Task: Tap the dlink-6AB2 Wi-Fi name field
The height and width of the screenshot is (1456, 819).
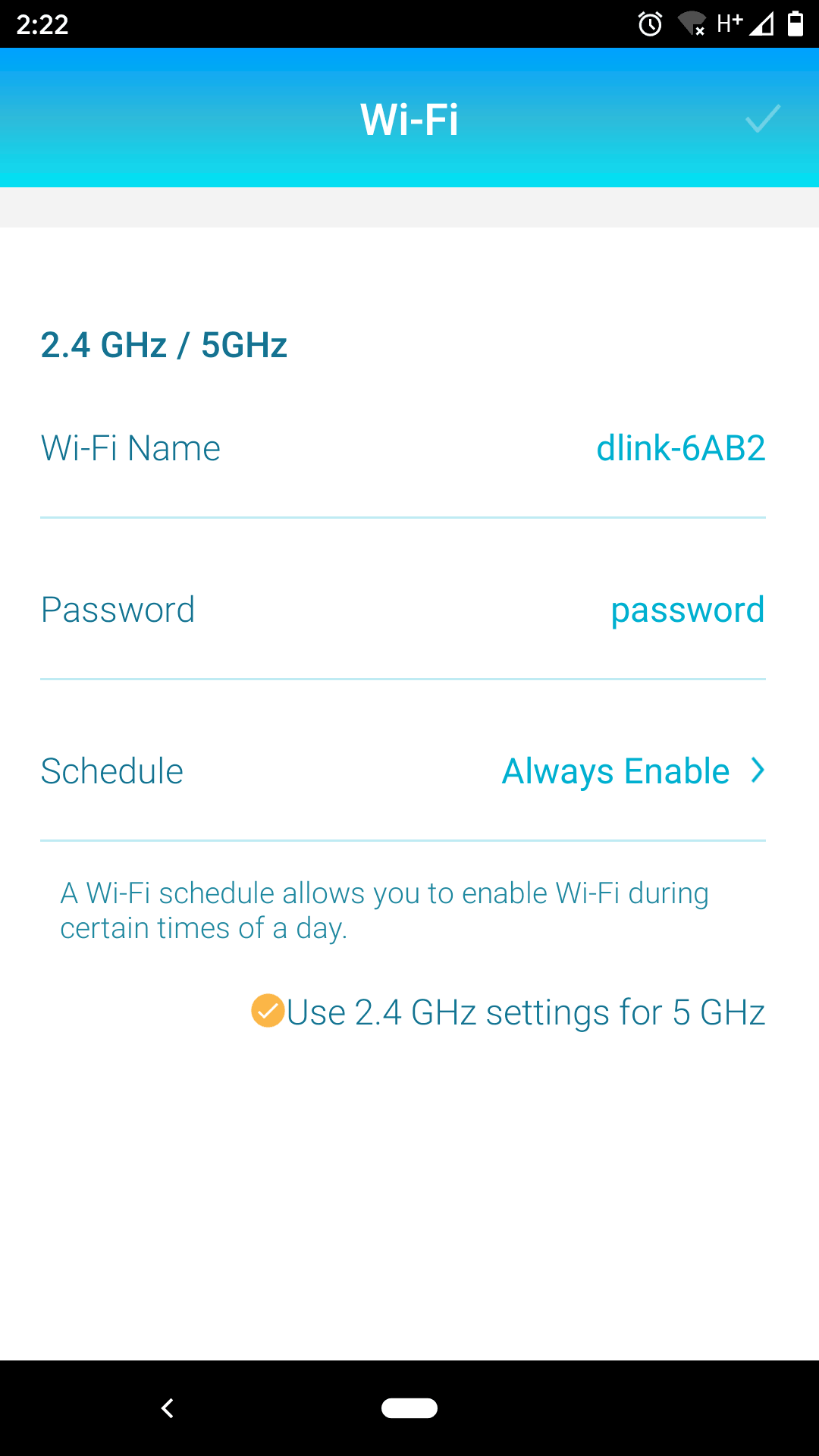Action: (x=680, y=447)
